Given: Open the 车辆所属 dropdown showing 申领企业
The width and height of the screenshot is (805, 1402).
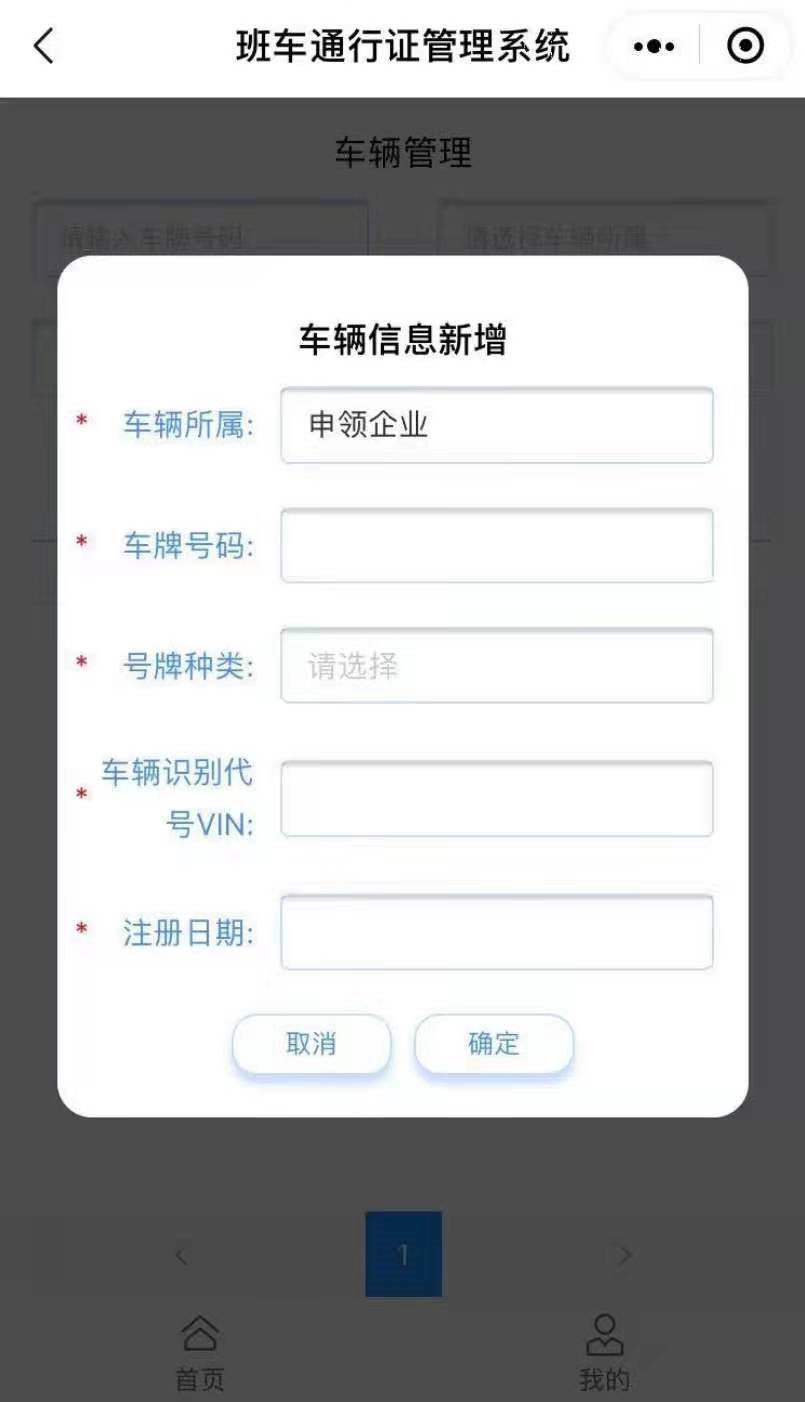Looking at the screenshot, I should [496, 425].
